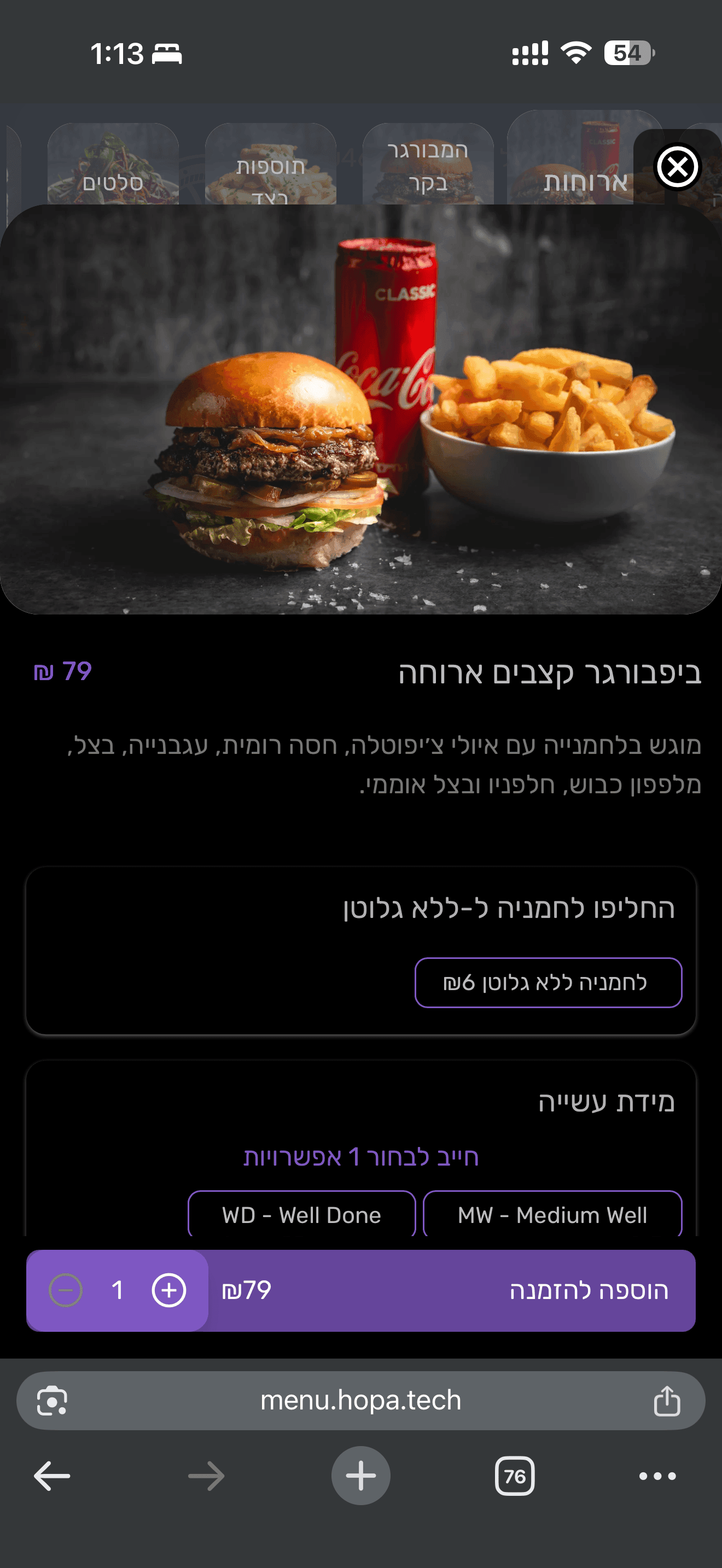Open the tab overview showing 76 tabs
The image size is (722, 1568).
coord(514,1476)
